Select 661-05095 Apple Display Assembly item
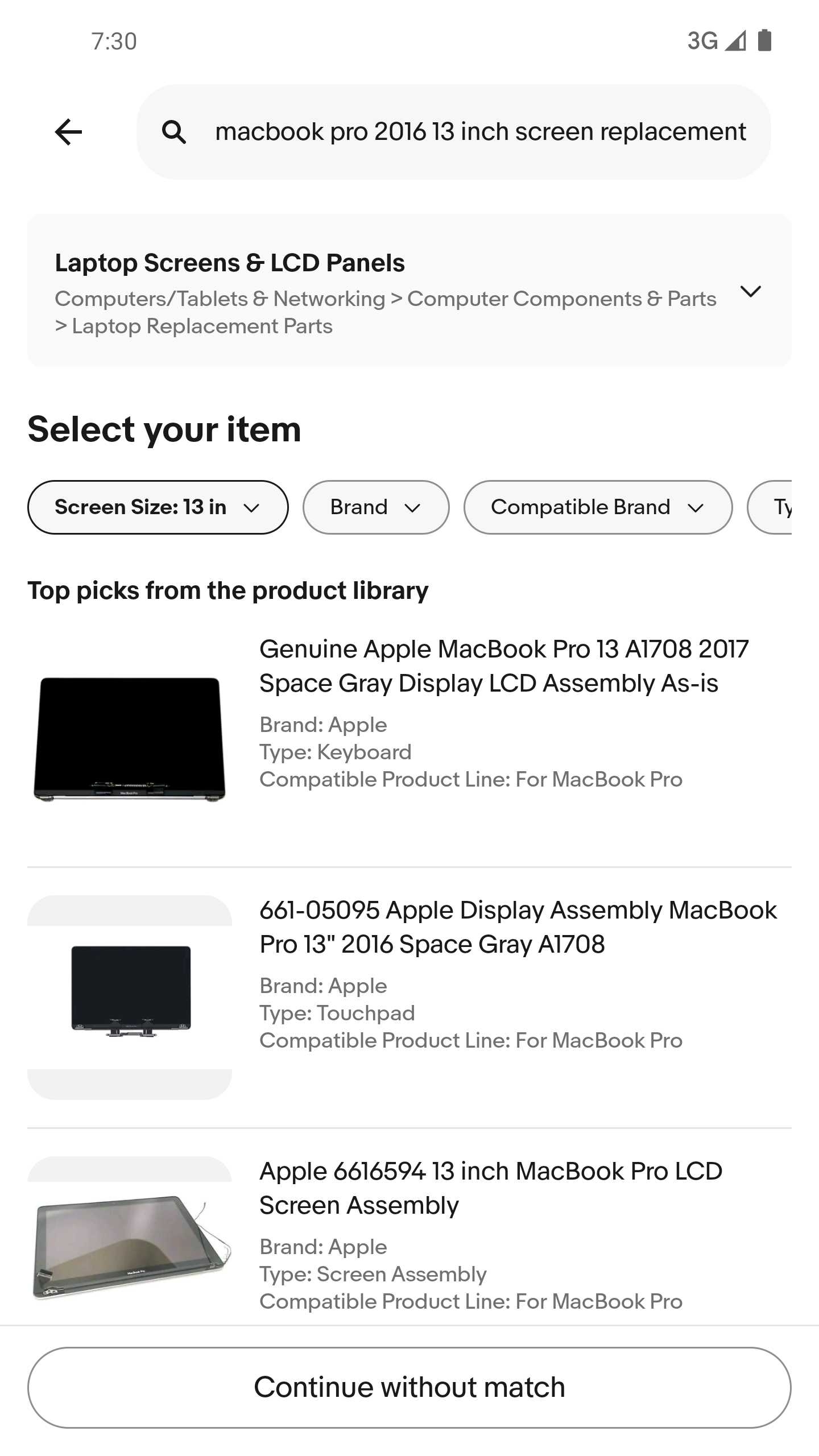819x1456 pixels. [518, 927]
